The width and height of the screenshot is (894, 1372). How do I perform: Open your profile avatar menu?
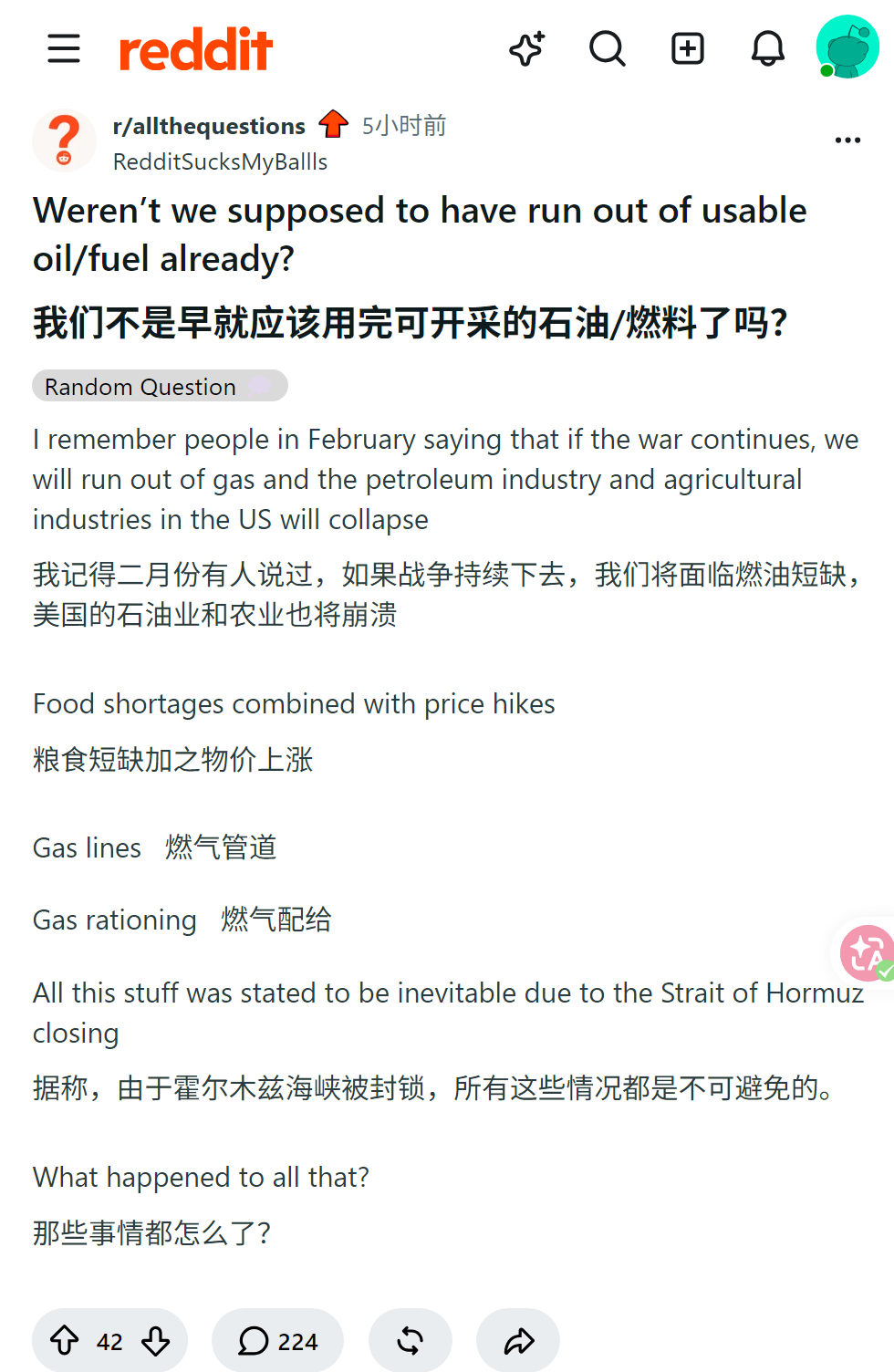pos(847,47)
